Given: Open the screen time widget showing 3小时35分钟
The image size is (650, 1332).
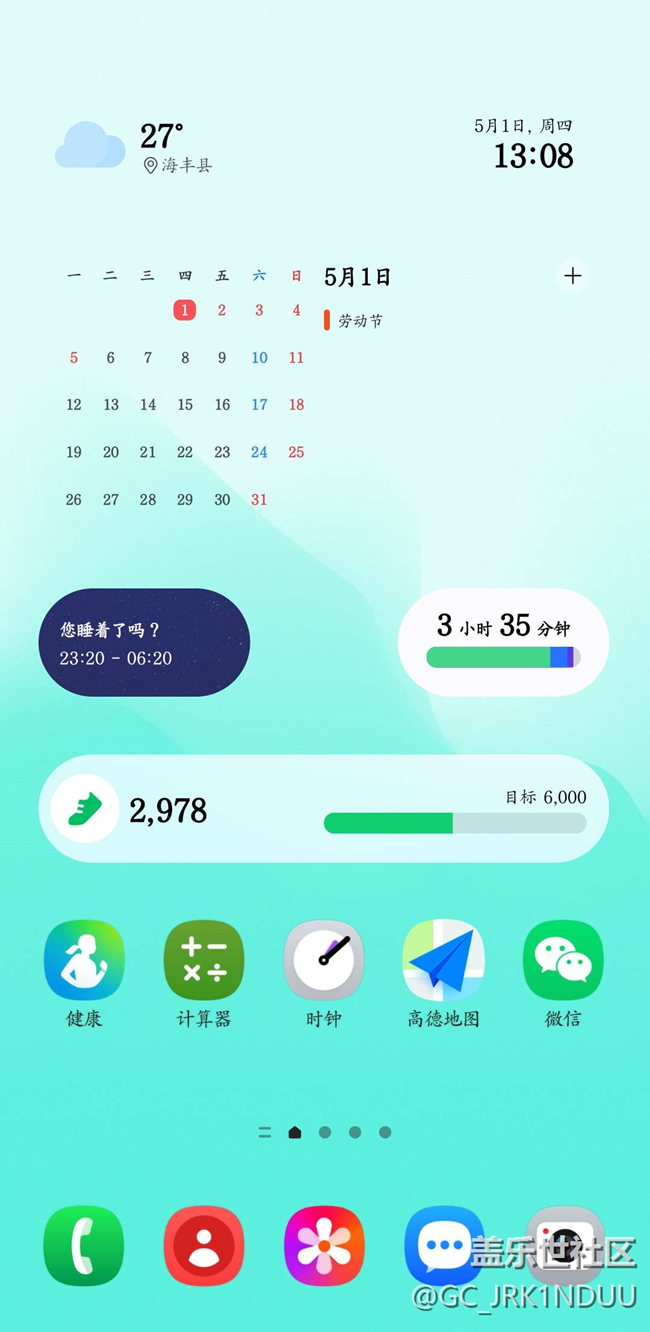Looking at the screenshot, I should [503, 642].
